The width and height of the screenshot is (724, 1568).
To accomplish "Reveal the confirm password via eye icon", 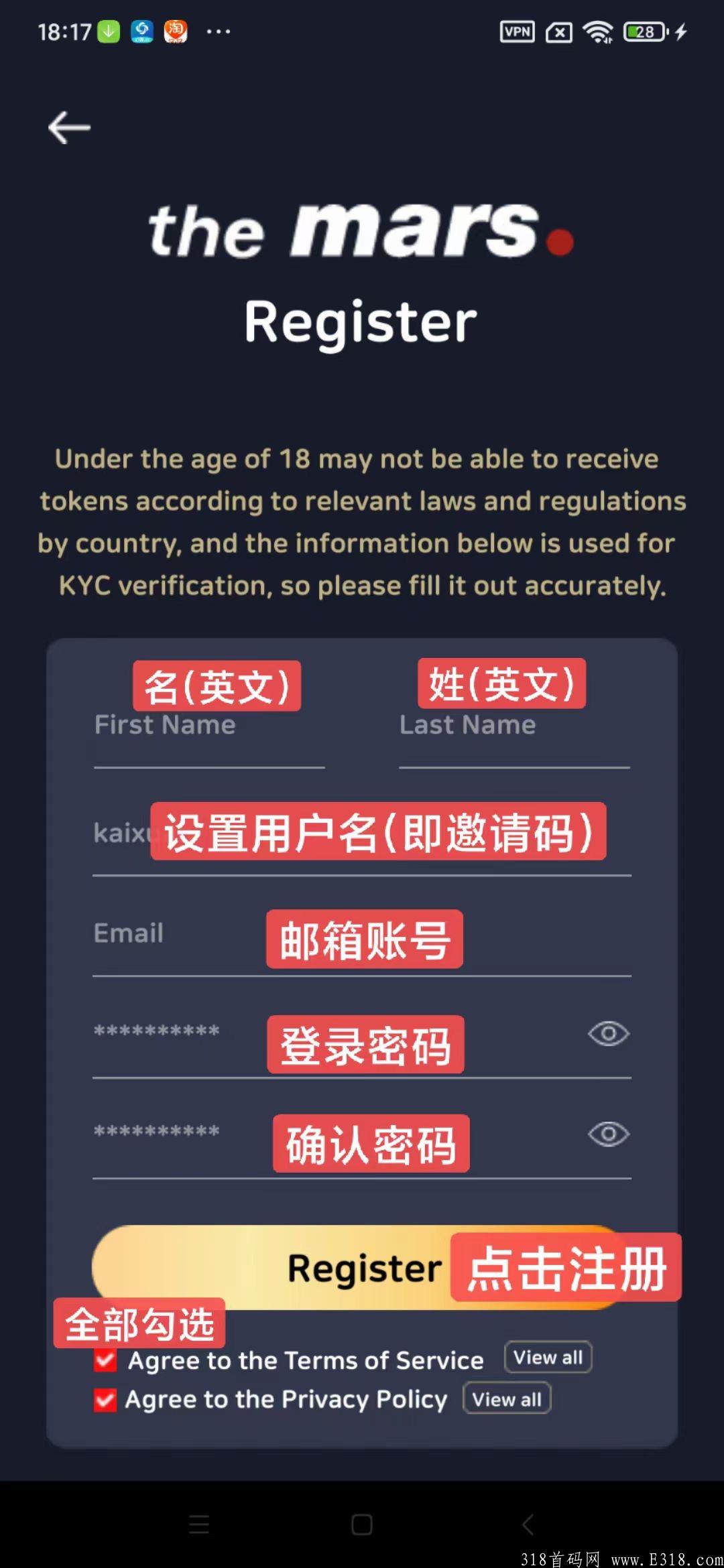I will (608, 1134).
